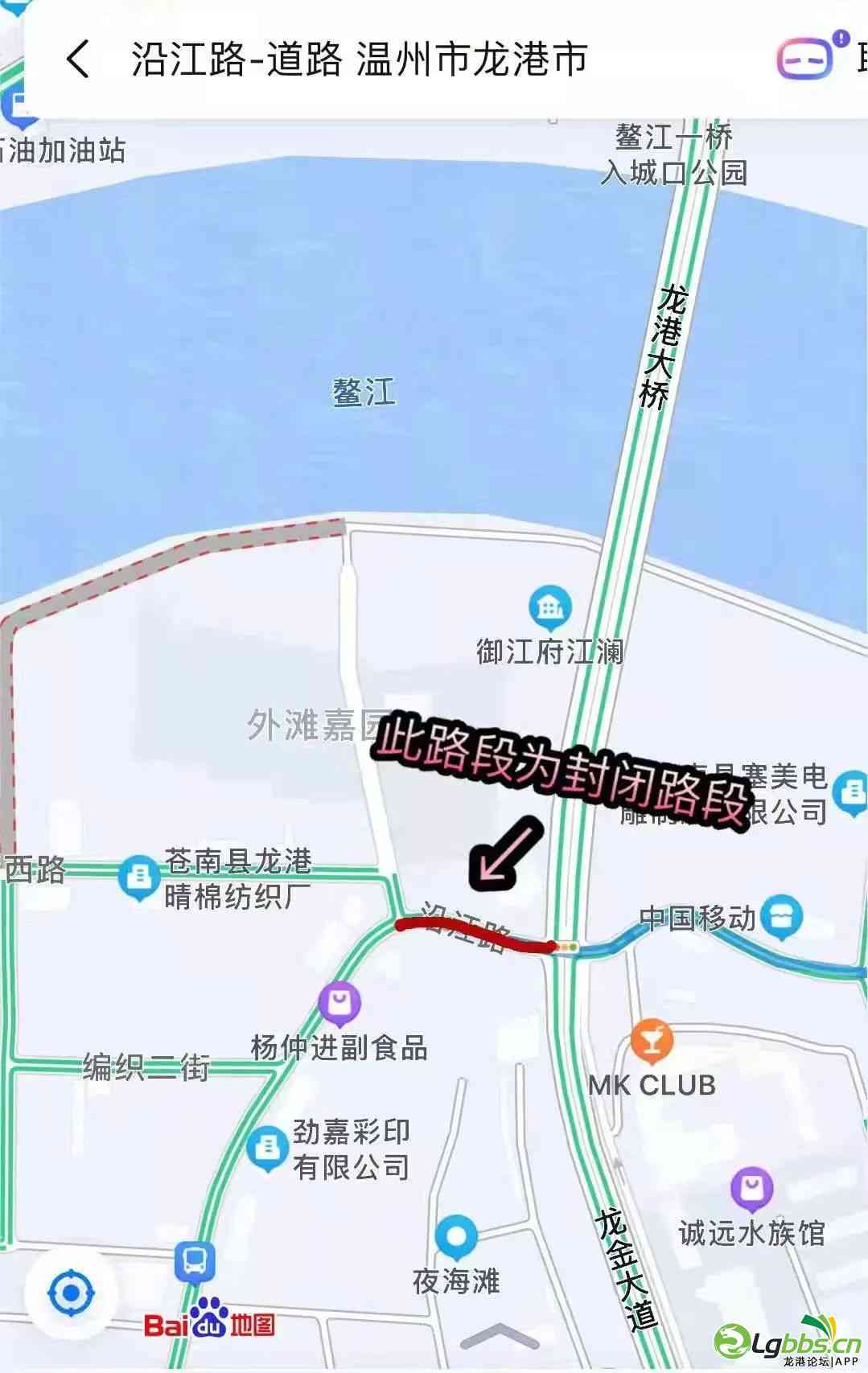868x1373 pixels.
Task: Open the 杨仲进副食品 shop marker
Action: click(x=339, y=1004)
